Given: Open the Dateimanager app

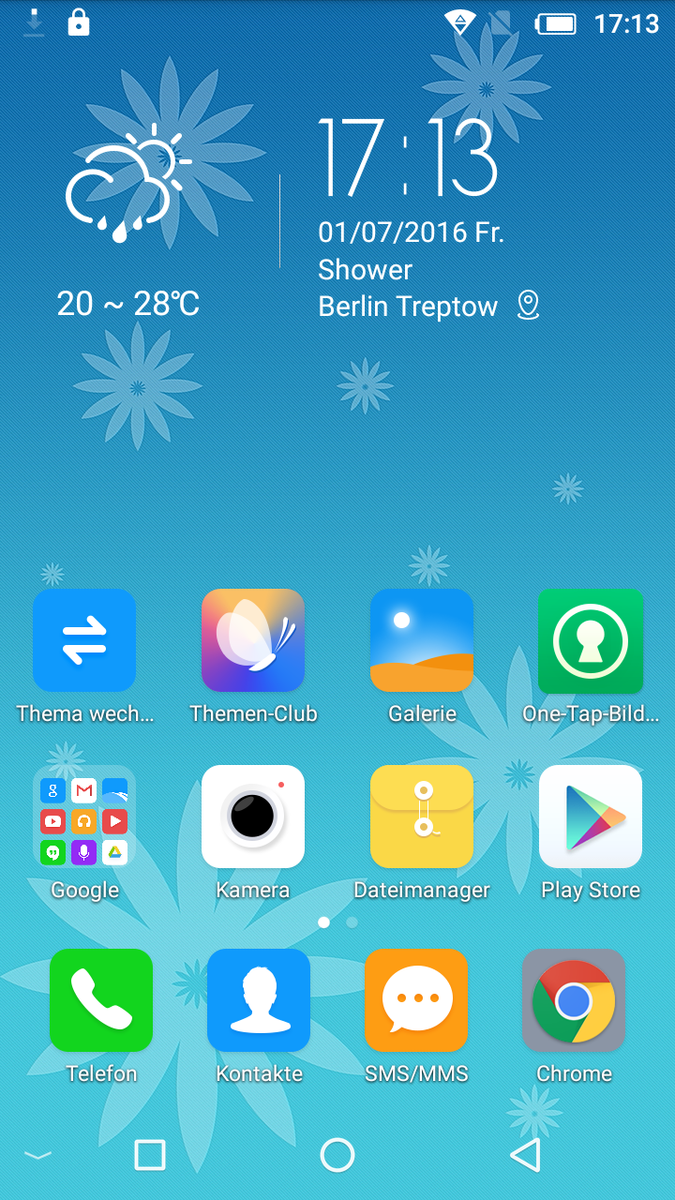Looking at the screenshot, I should (421, 816).
